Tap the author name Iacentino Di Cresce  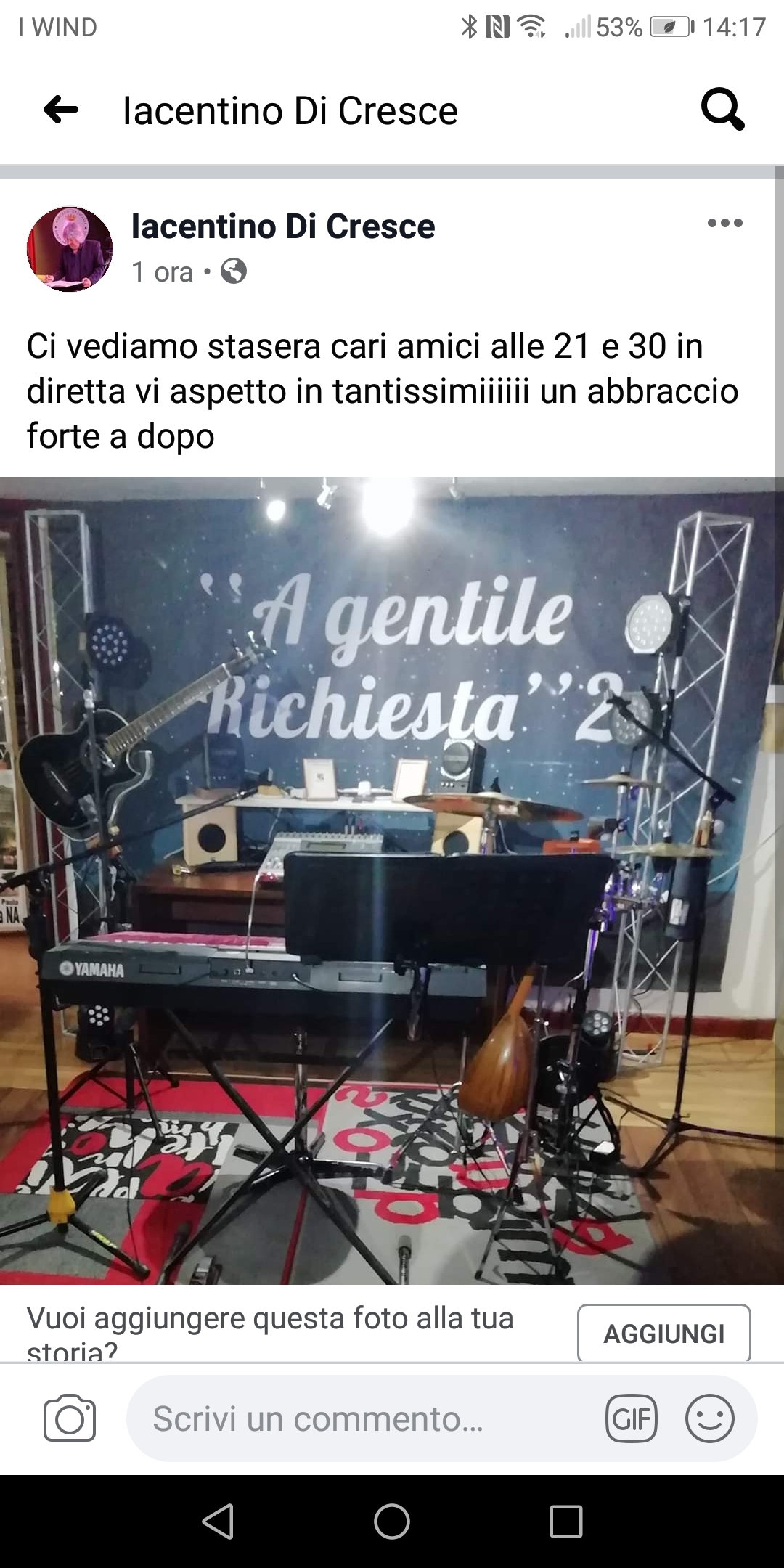coord(283,226)
